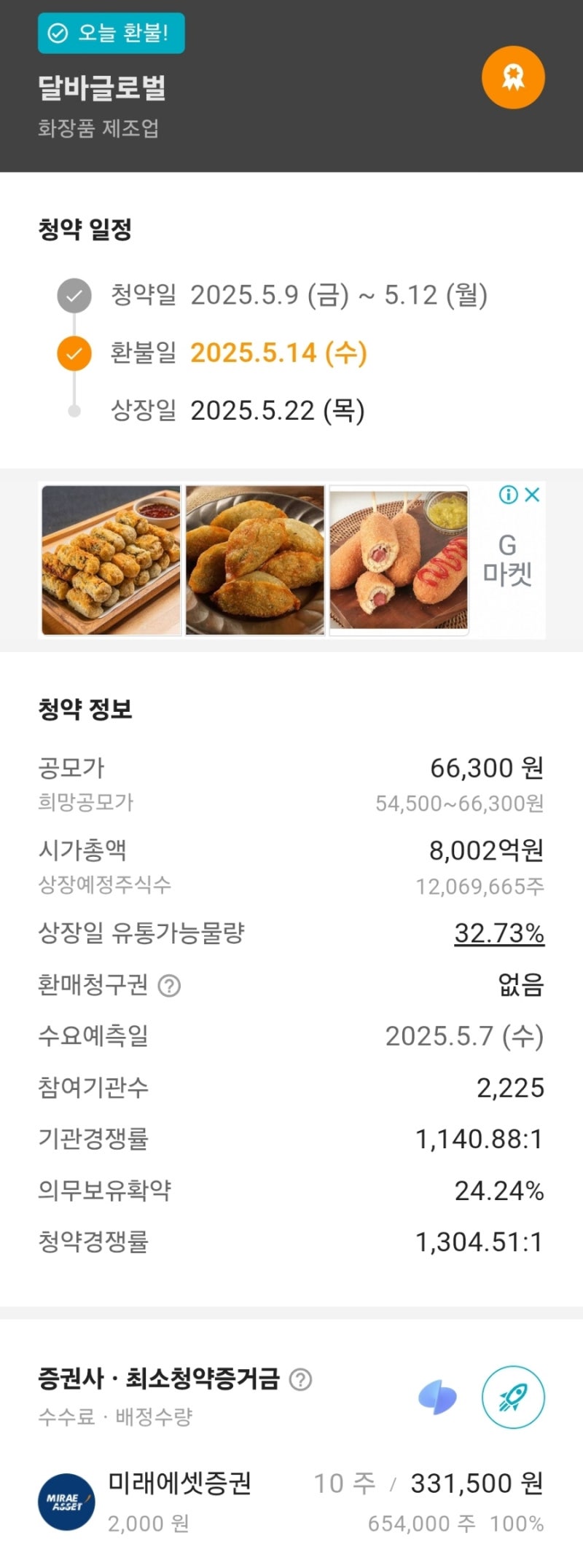Tap the orange award badge button
This screenshot has width=583, height=1568.
click(x=513, y=77)
